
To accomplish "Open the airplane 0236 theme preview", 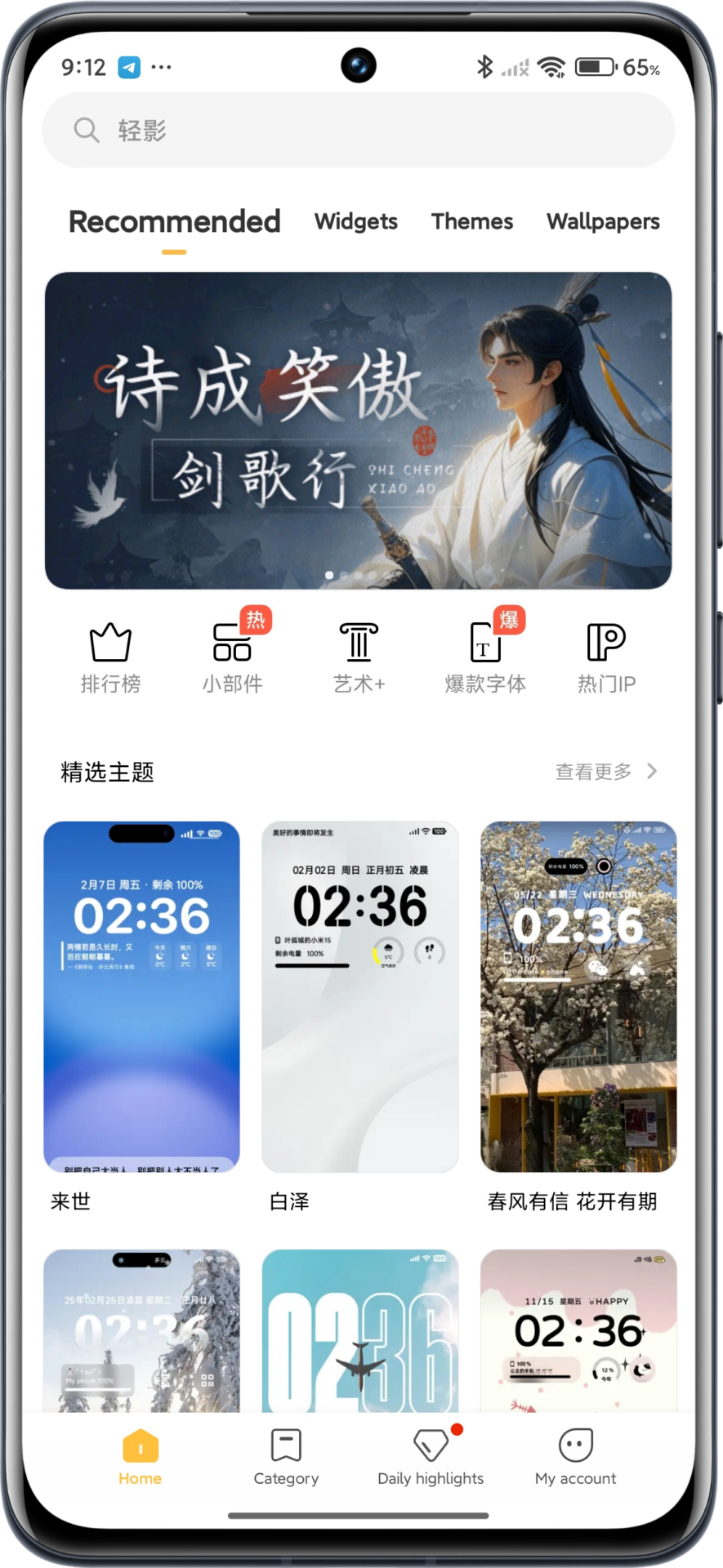I will [359, 1331].
